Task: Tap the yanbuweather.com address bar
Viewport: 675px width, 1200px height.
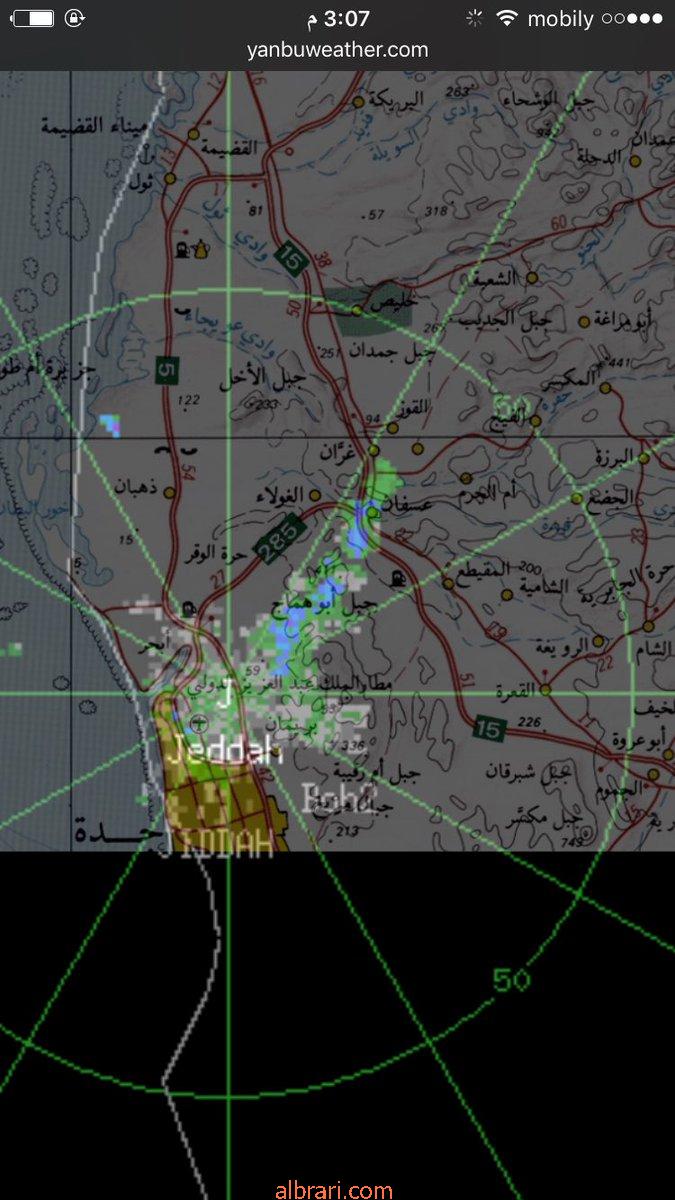Action: 337,50
